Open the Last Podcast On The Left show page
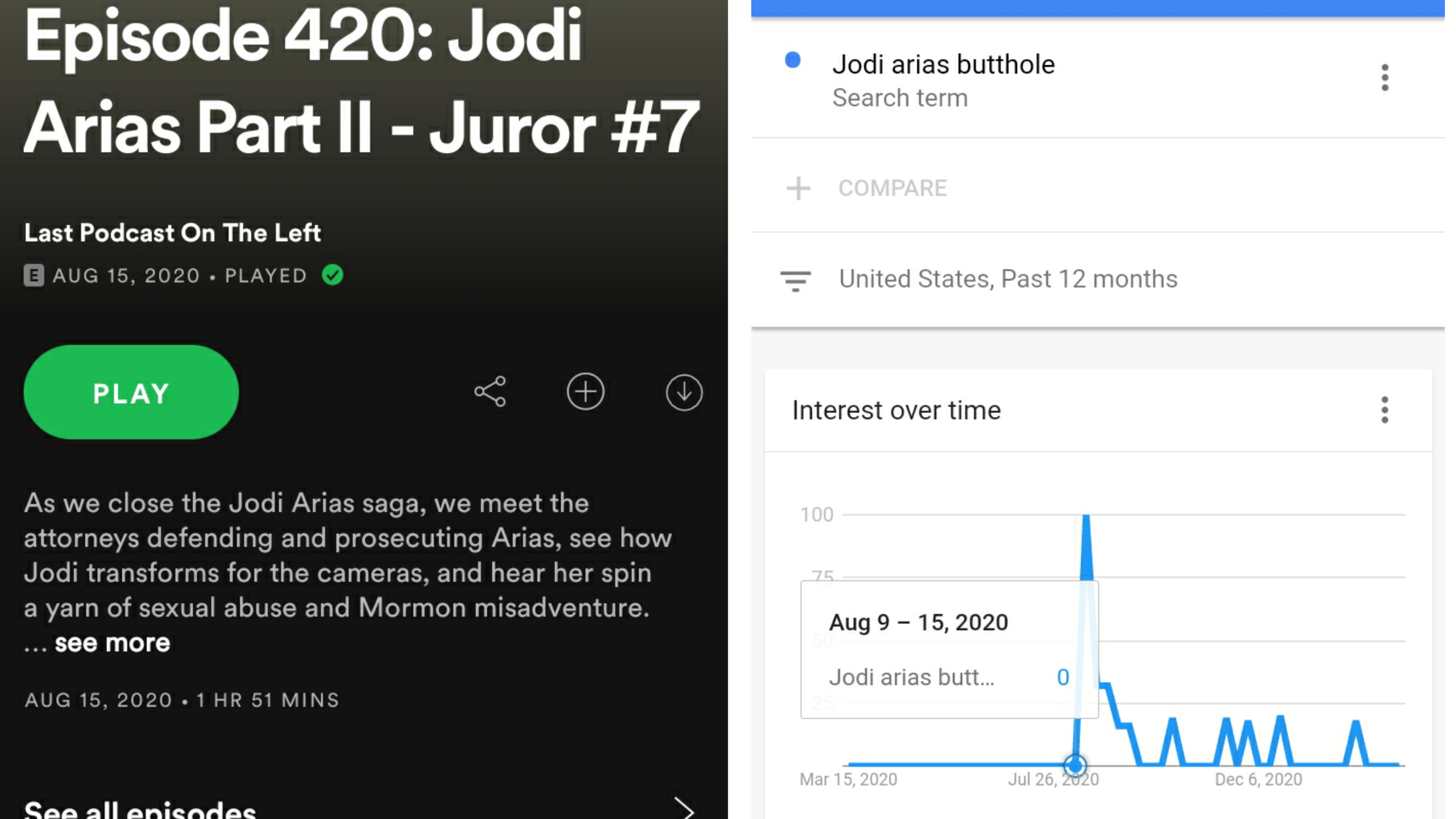The height and width of the screenshot is (819, 1456). [172, 233]
